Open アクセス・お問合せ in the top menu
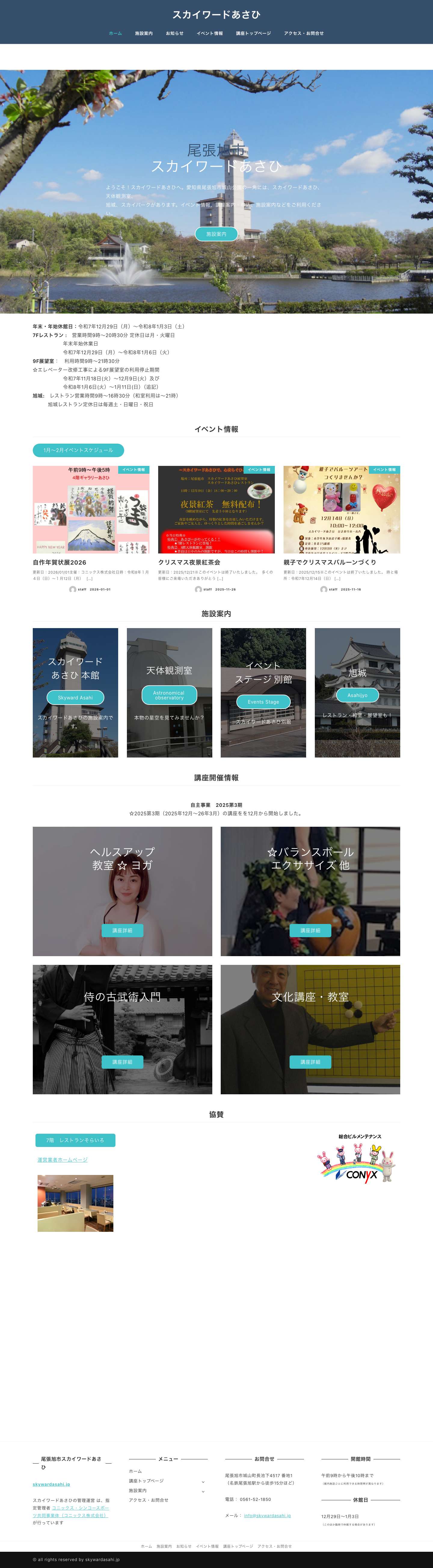 (x=303, y=33)
